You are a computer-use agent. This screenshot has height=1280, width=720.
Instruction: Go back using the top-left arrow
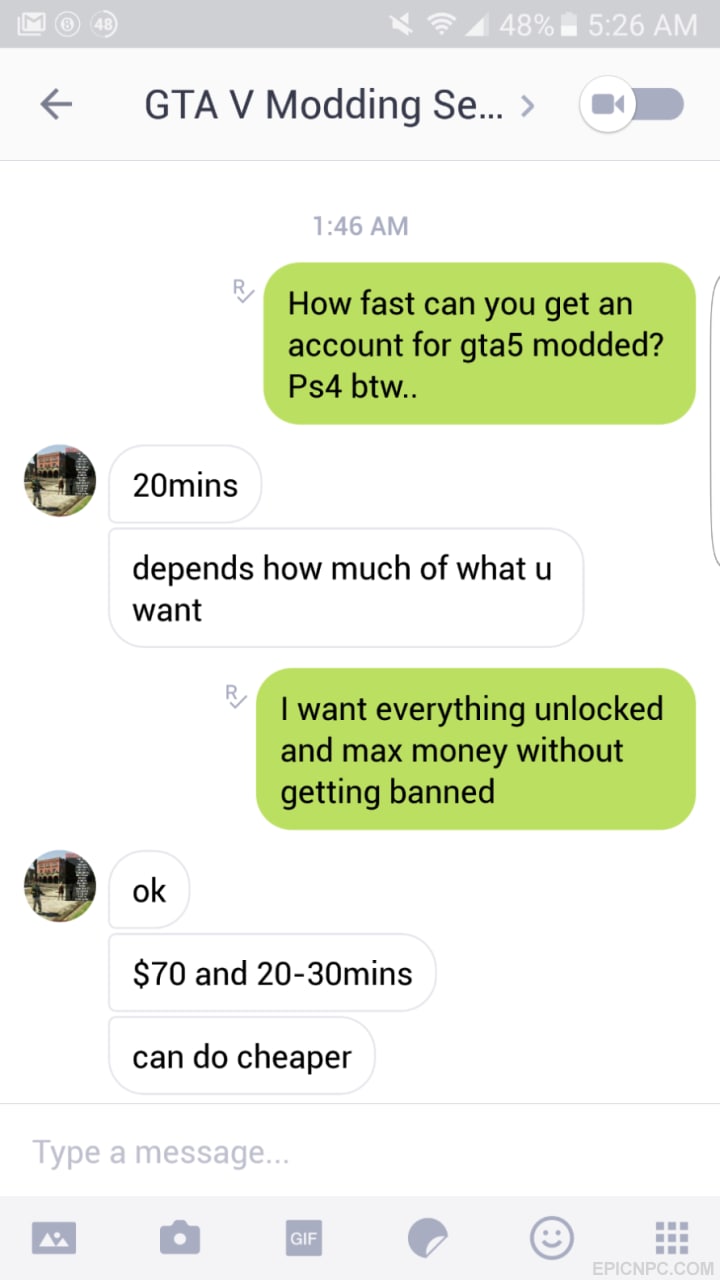coord(56,104)
